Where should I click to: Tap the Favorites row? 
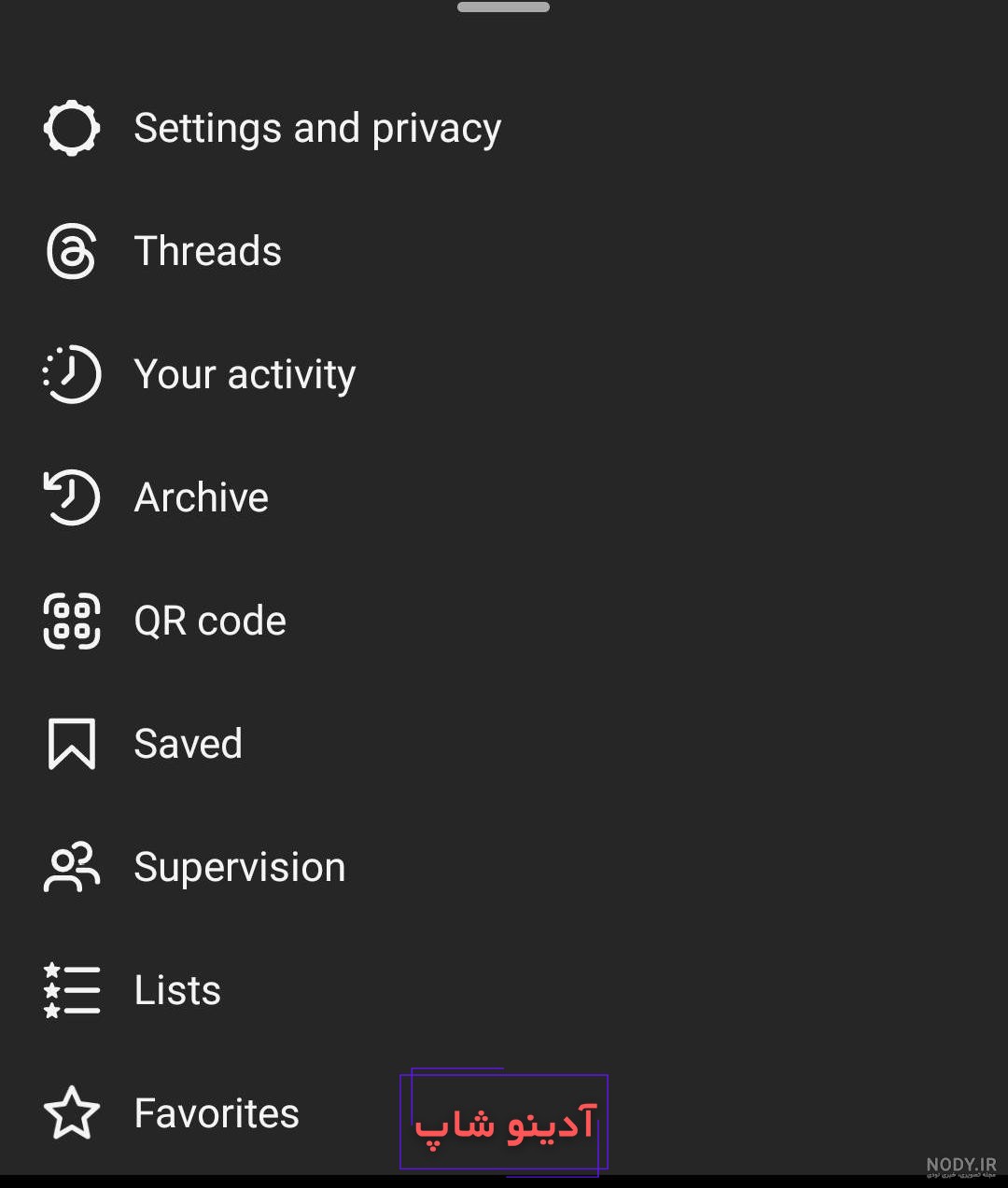217,1113
